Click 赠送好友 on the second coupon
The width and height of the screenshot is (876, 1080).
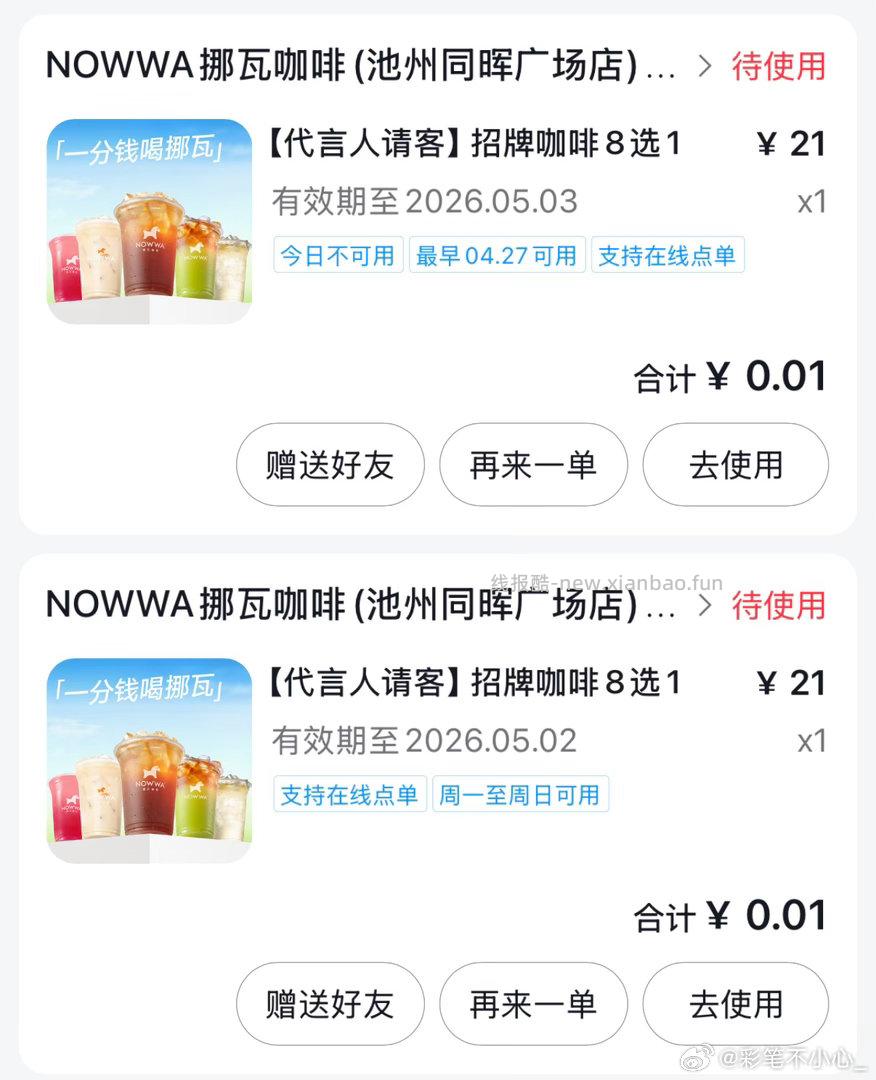[330, 1004]
